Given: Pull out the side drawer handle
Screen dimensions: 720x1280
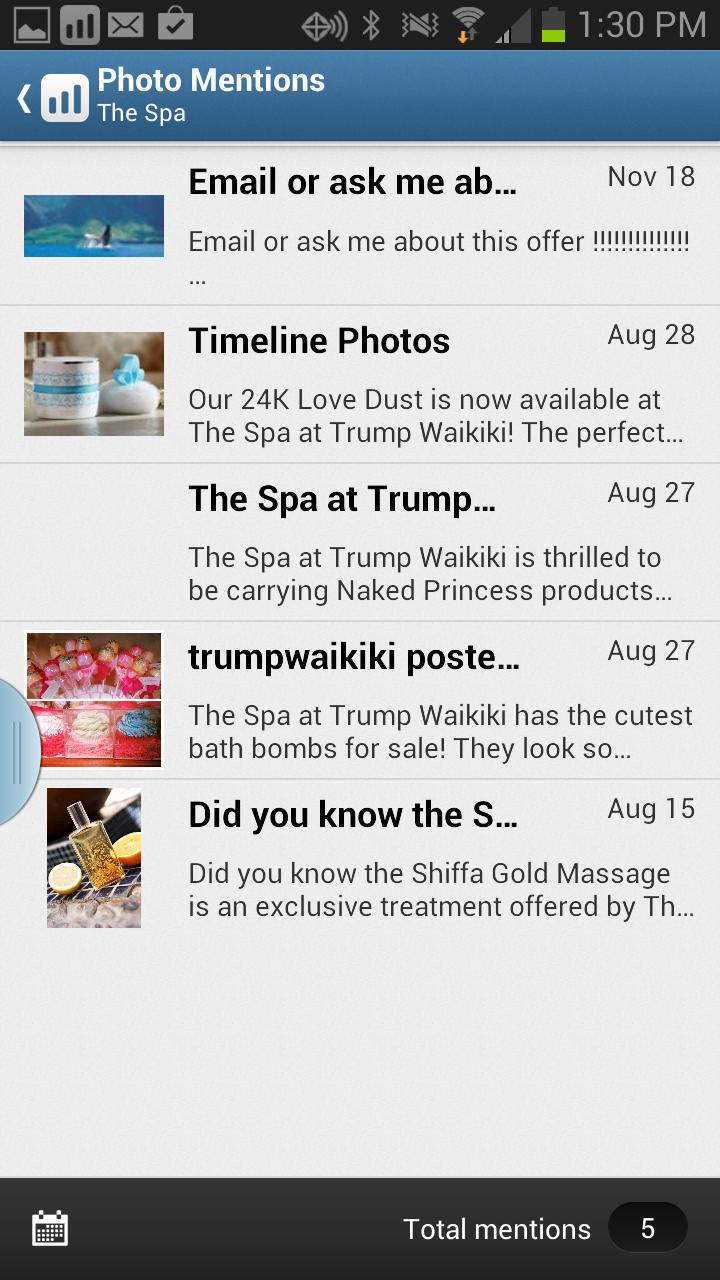Looking at the screenshot, I should coord(16,752).
